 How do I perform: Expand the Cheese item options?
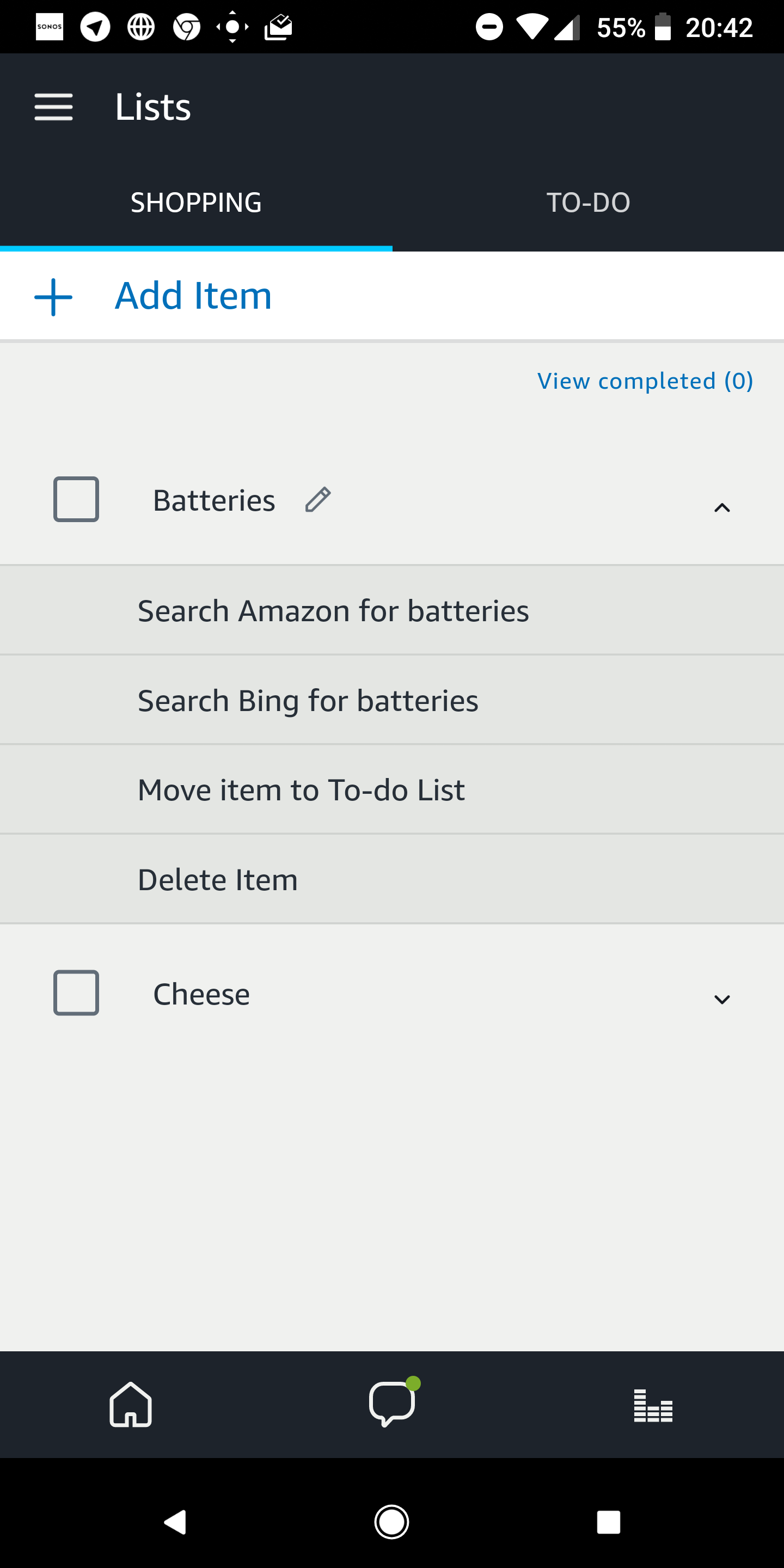click(x=722, y=1000)
